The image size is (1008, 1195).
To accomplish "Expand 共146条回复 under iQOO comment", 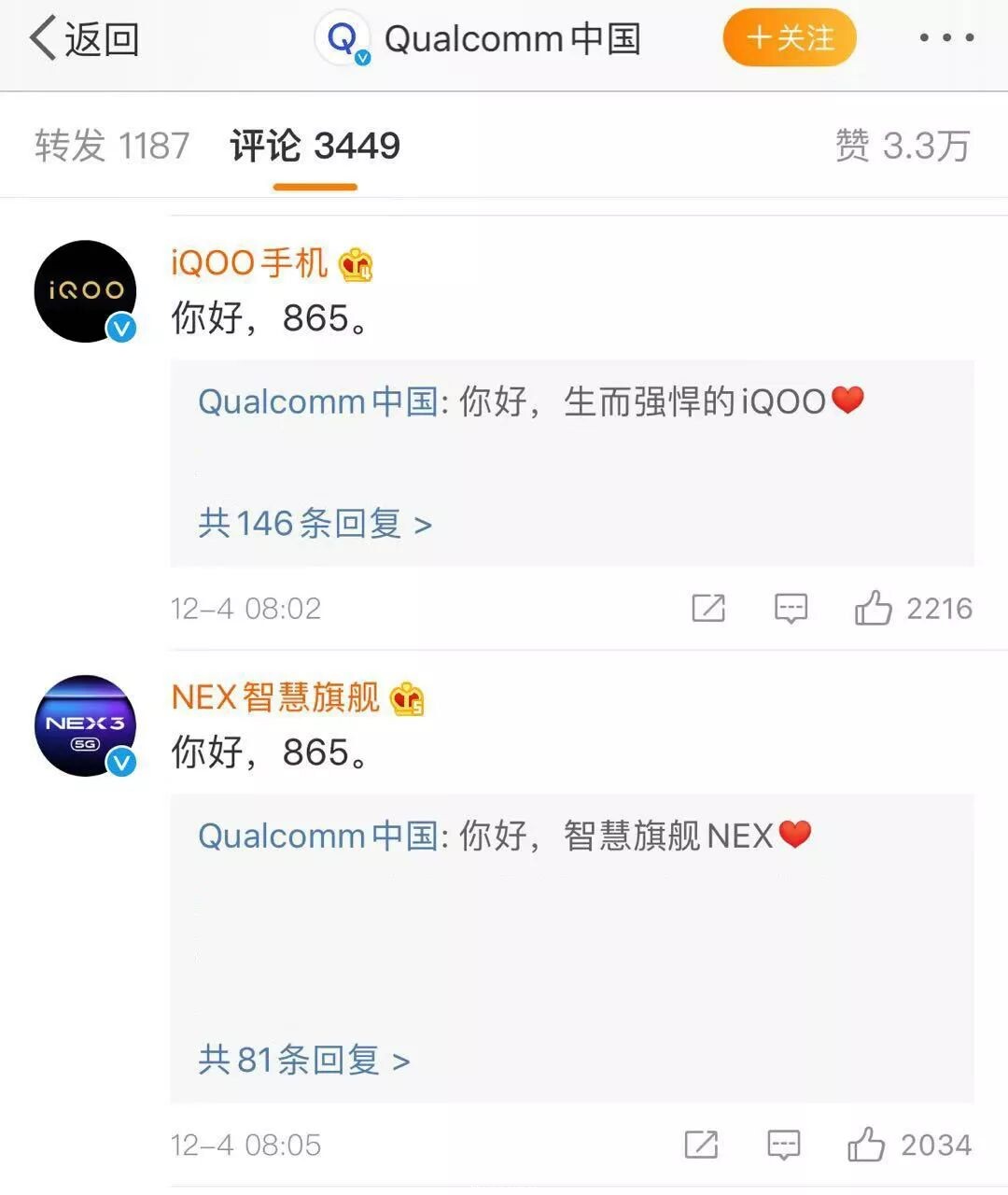I will (315, 524).
